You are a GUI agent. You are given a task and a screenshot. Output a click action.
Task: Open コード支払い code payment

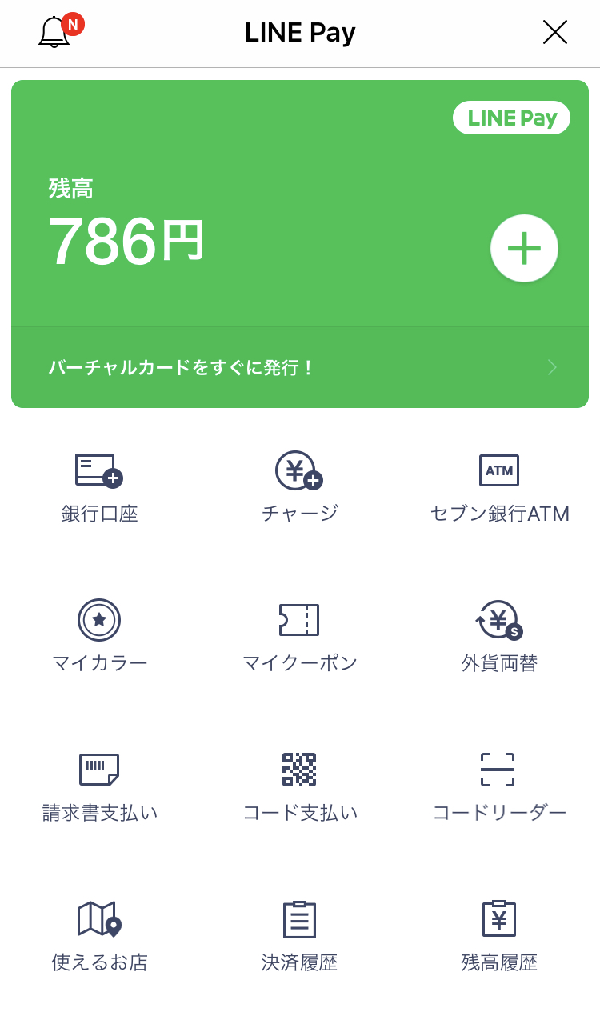[x=299, y=787]
